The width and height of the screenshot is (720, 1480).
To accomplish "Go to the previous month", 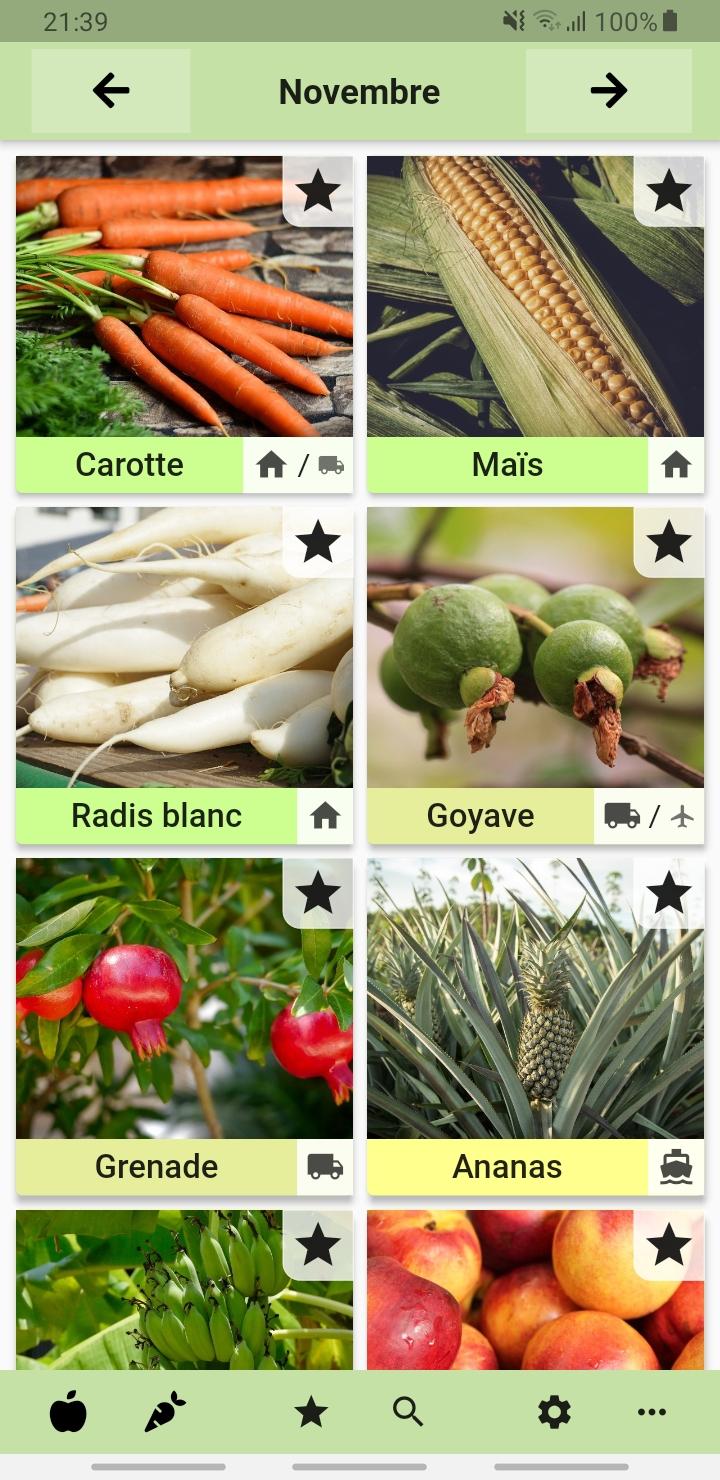I will 111,91.
